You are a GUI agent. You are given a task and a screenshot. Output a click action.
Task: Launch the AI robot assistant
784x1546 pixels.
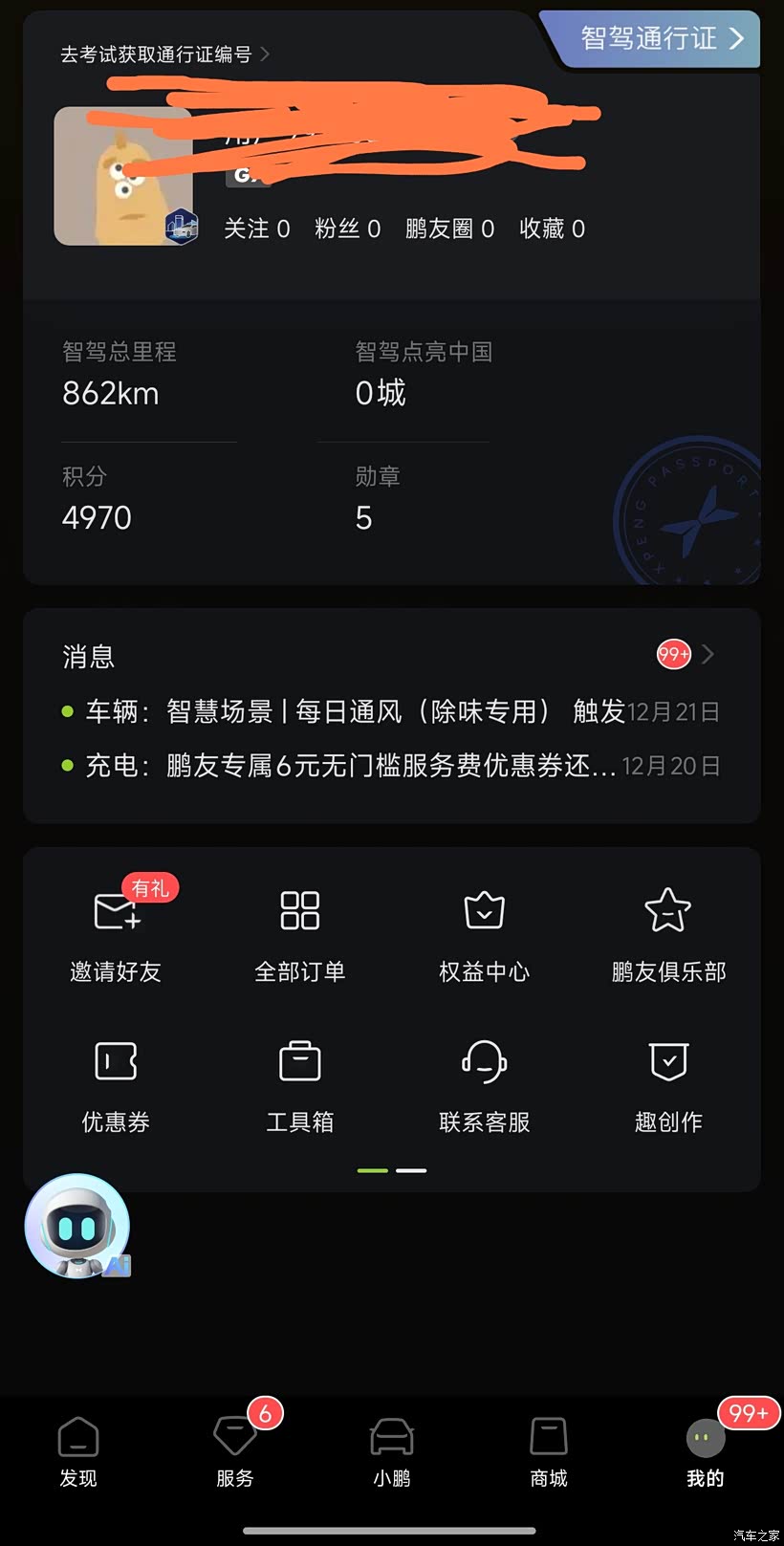pyautogui.click(x=76, y=1227)
